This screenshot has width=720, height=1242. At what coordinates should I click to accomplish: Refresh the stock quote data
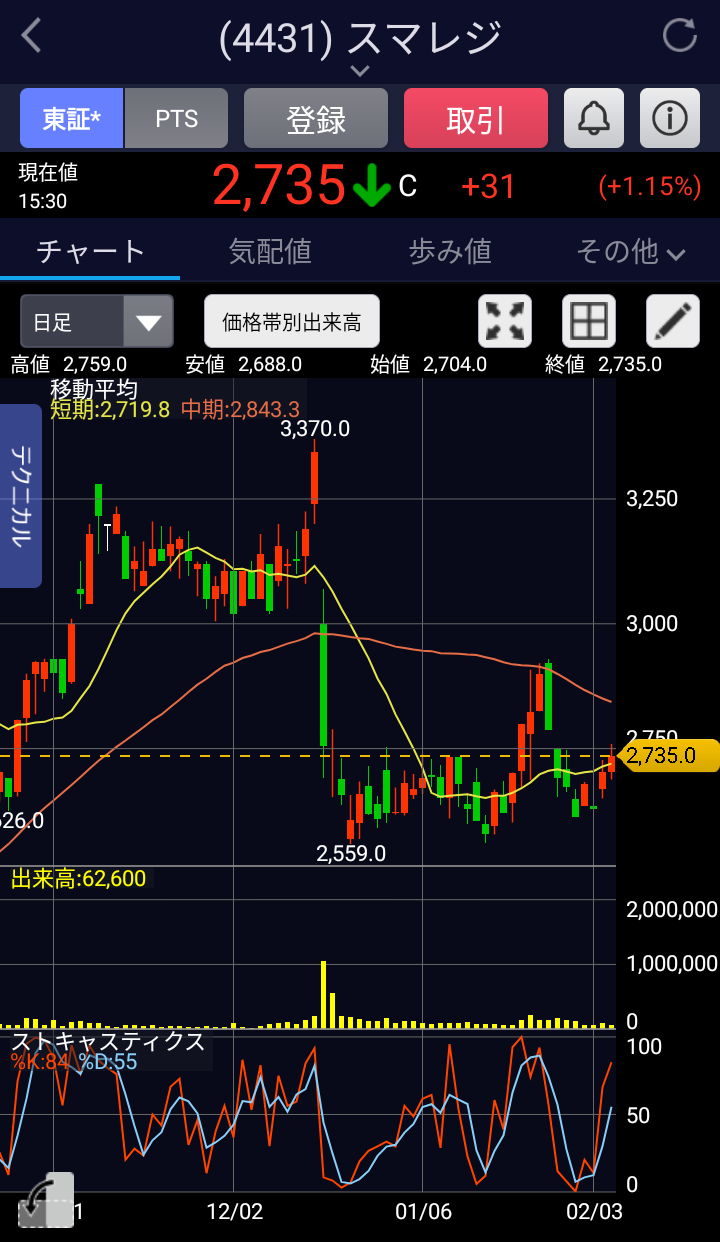tap(680, 36)
